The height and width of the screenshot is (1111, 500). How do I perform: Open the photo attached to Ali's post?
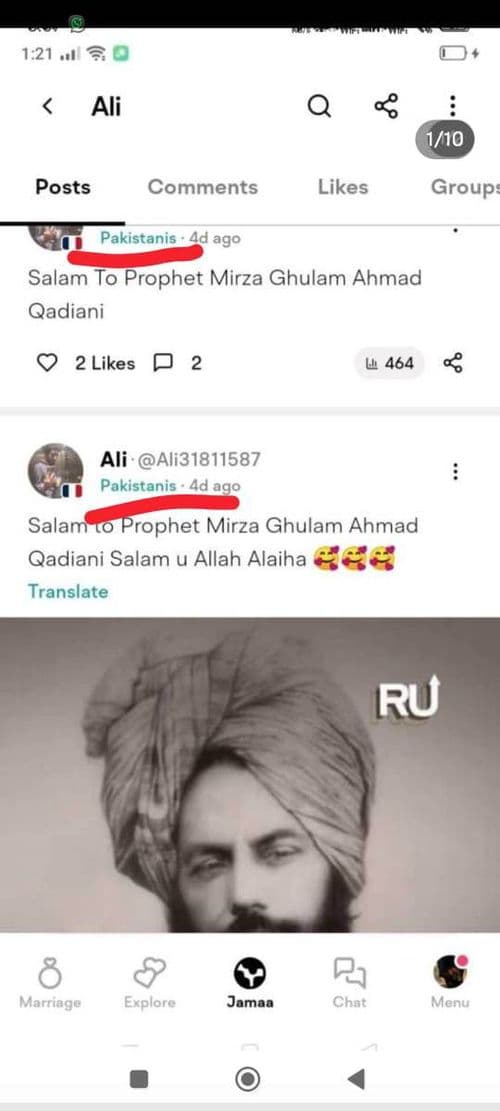click(x=250, y=774)
